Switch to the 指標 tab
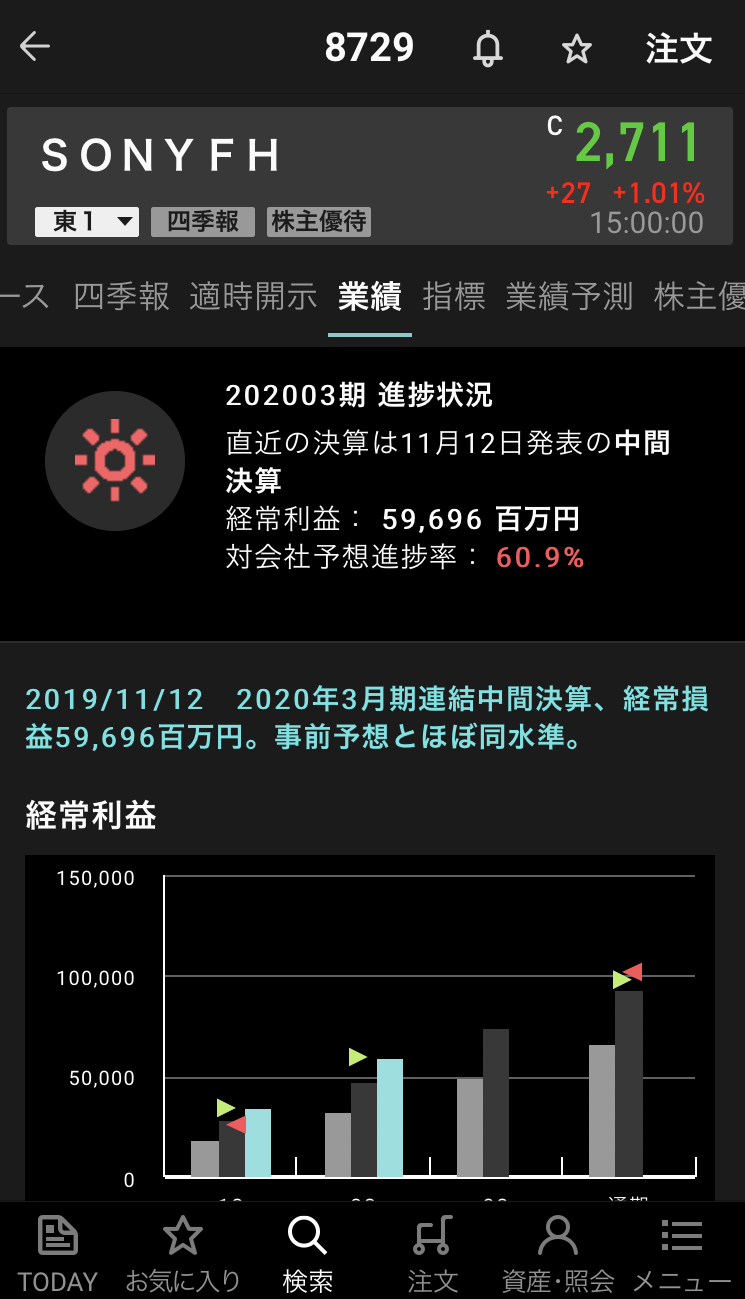 [x=454, y=296]
